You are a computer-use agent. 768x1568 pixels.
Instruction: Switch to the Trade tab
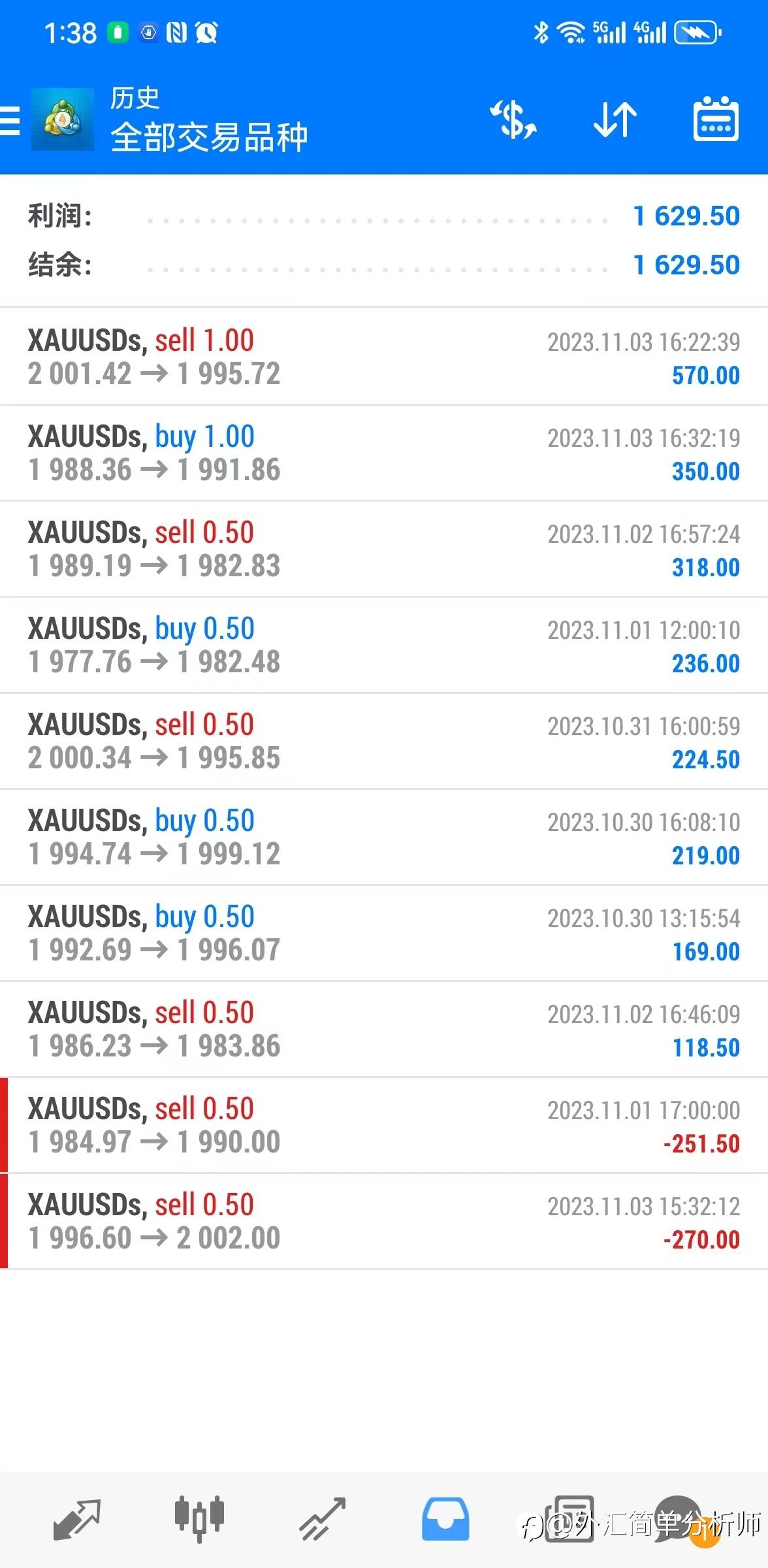[322, 1519]
